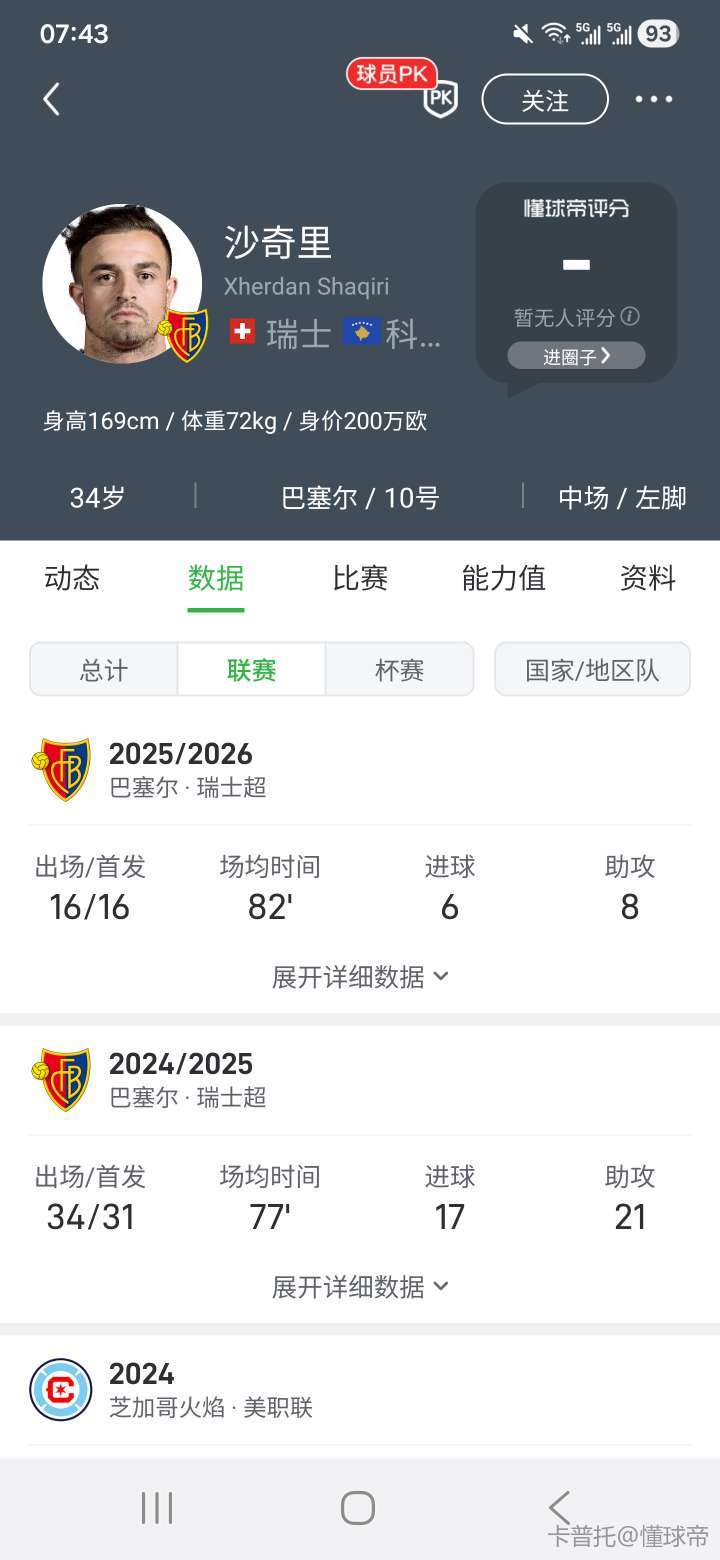The height and width of the screenshot is (1560, 720).
Task: Go back using the top-left arrow
Action: click(52, 99)
